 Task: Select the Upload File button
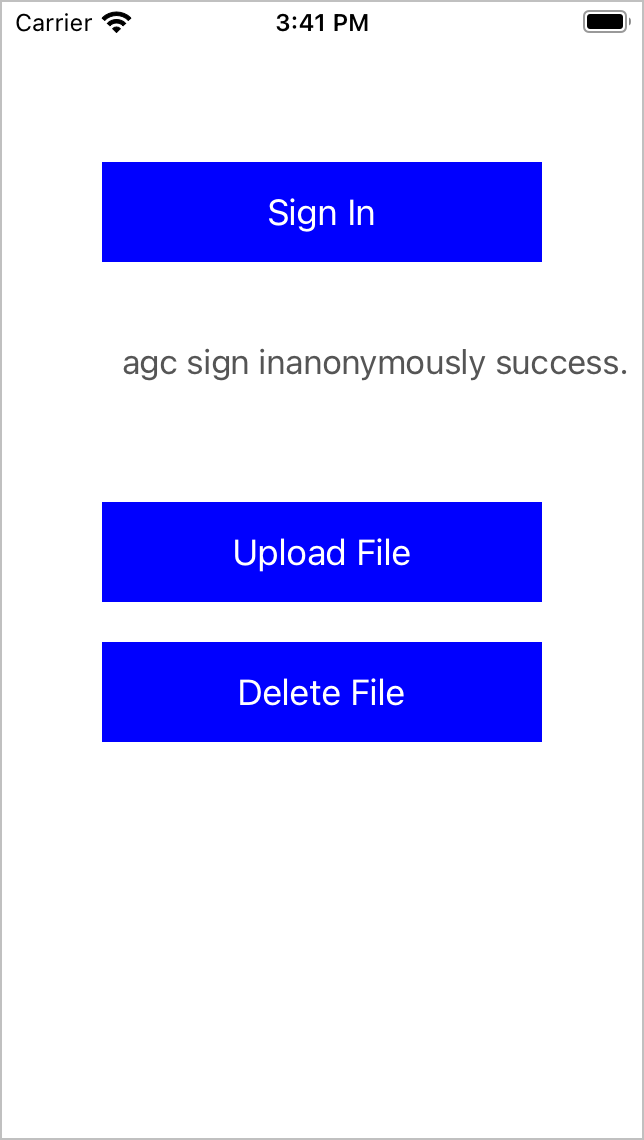(x=321, y=552)
